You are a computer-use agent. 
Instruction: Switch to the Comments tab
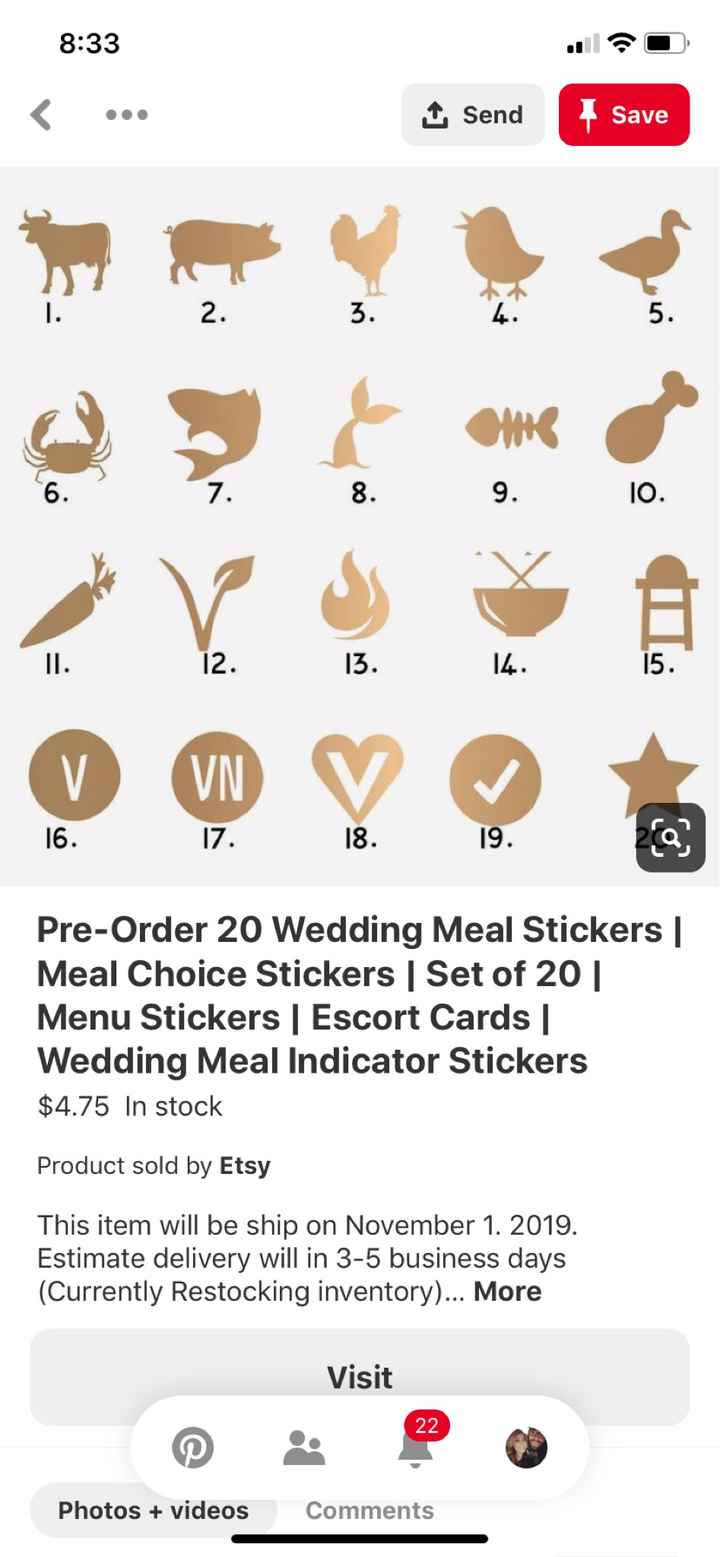click(370, 1510)
